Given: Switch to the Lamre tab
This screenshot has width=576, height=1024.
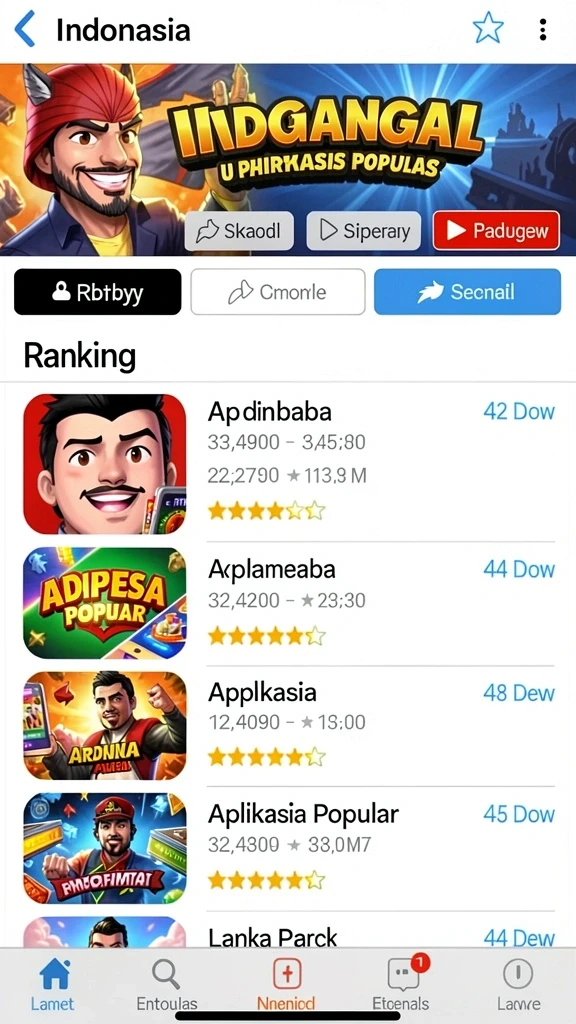Looking at the screenshot, I should pos(519,985).
